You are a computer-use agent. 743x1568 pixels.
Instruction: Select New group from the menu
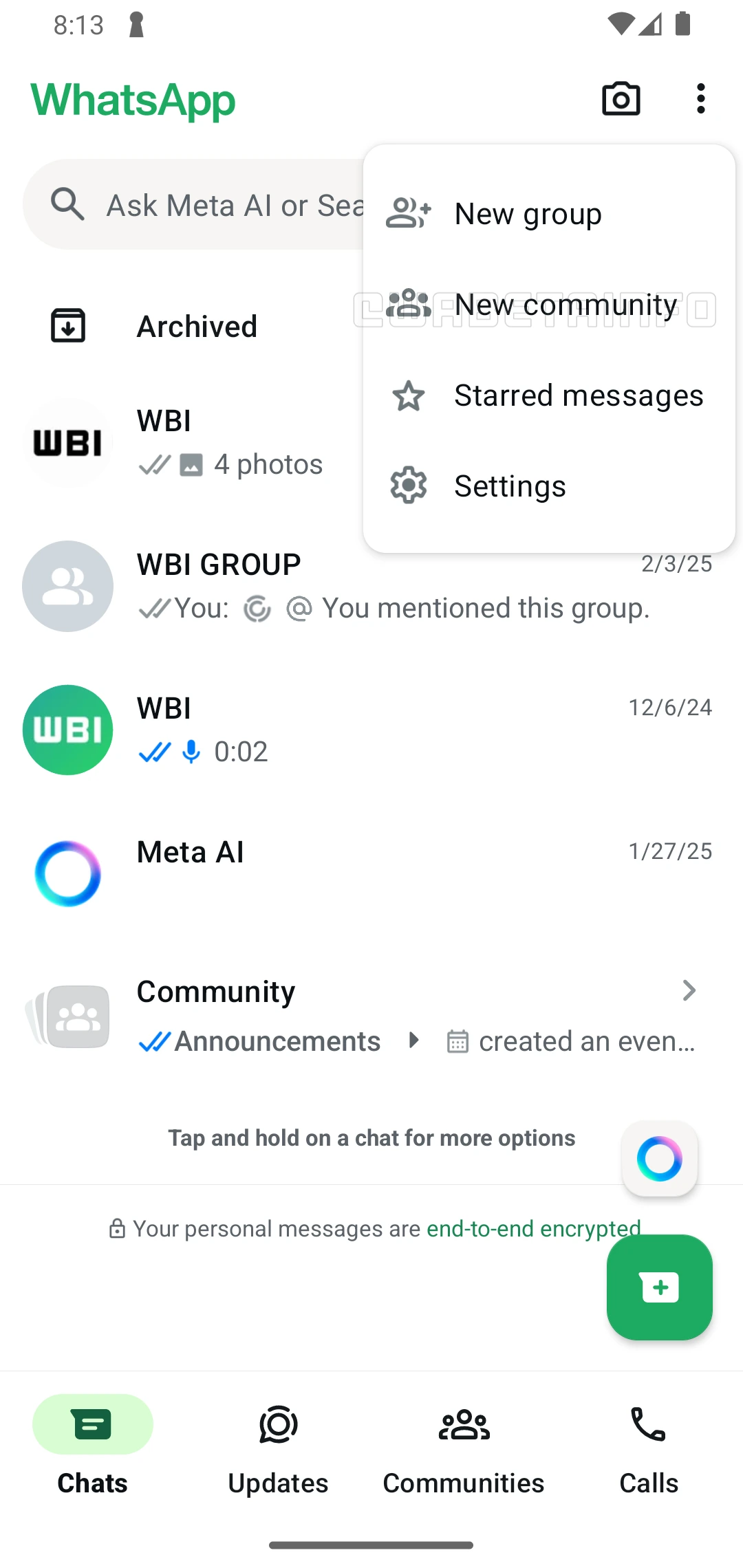point(528,214)
